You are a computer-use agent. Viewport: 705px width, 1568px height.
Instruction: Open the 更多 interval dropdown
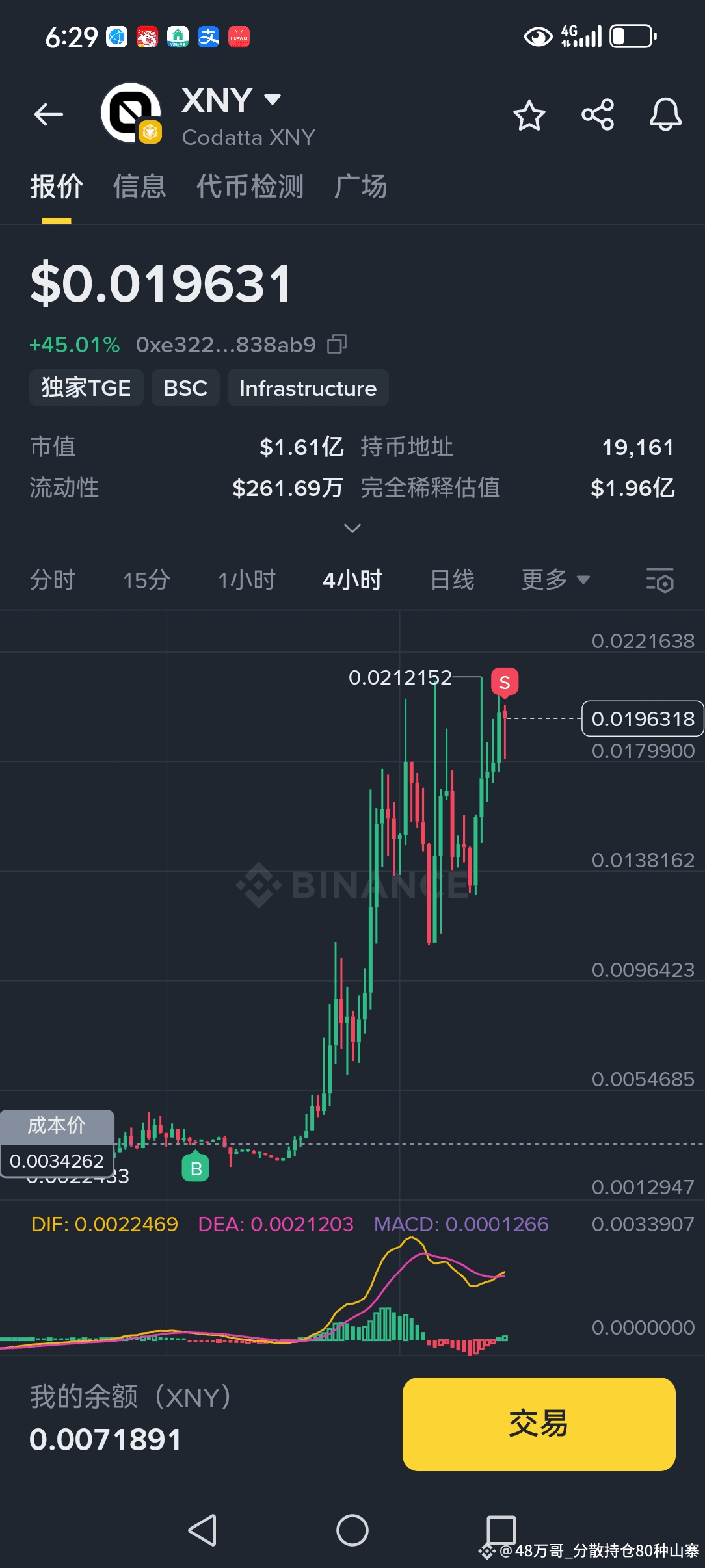click(x=555, y=579)
